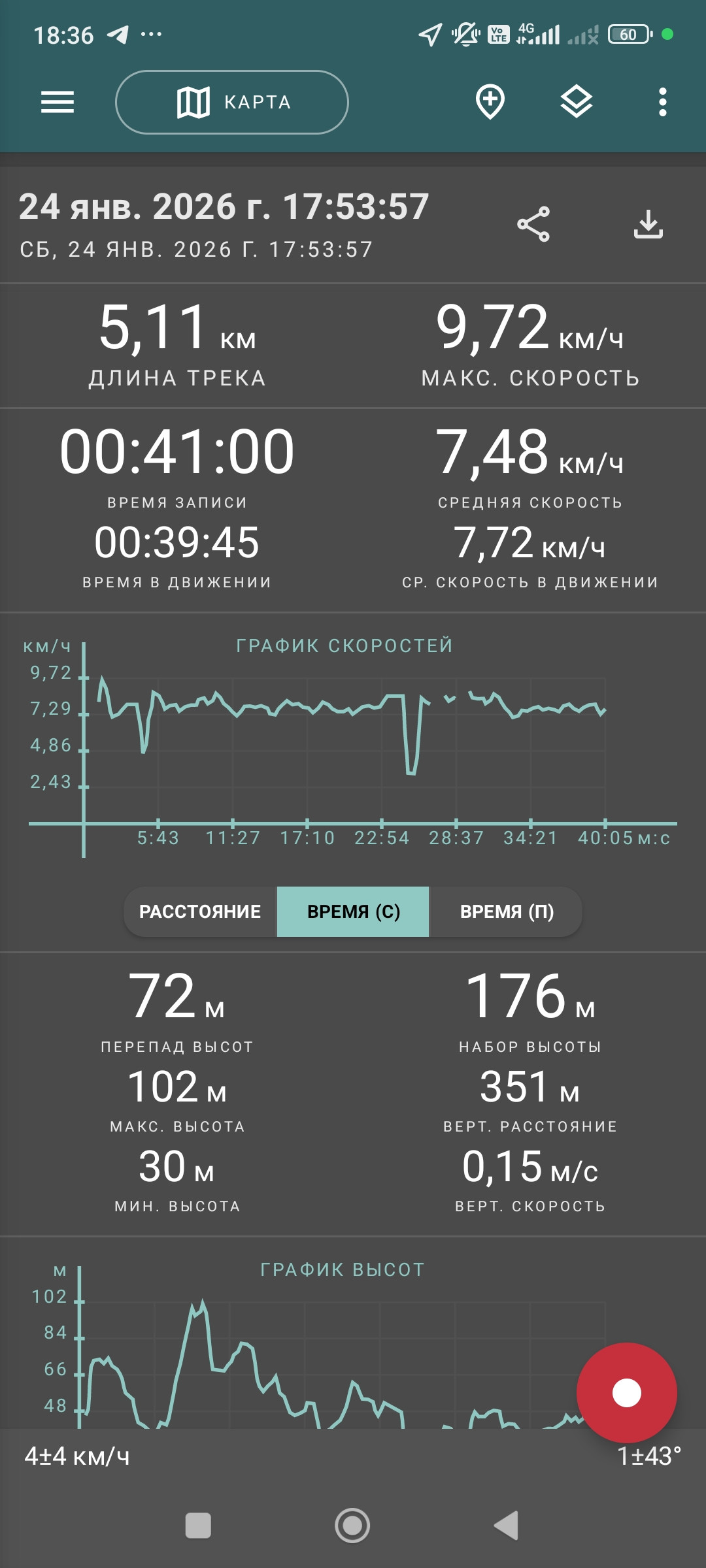Switch to the Карта map view

(232, 103)
